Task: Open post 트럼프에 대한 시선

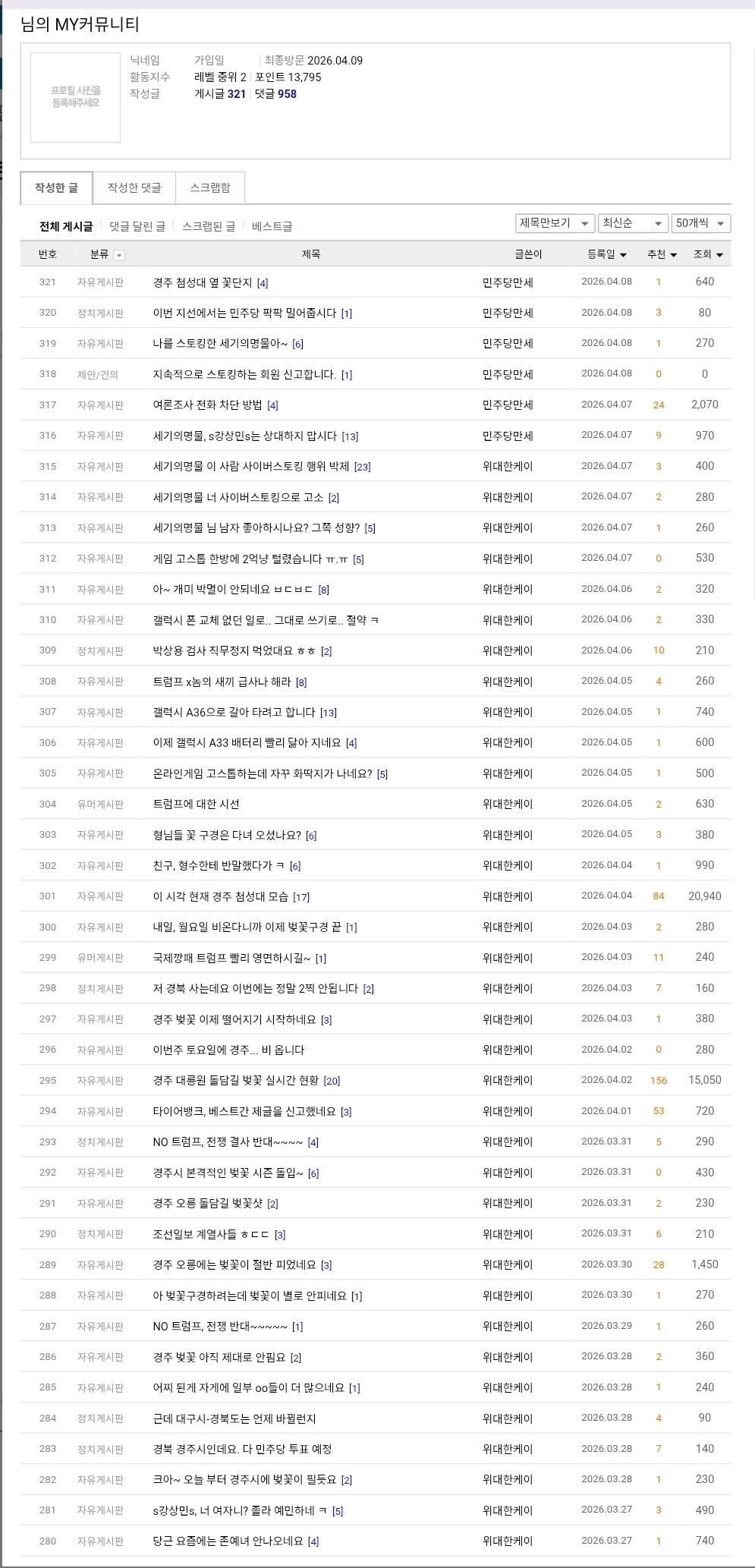Action: [x=196, y=804]
